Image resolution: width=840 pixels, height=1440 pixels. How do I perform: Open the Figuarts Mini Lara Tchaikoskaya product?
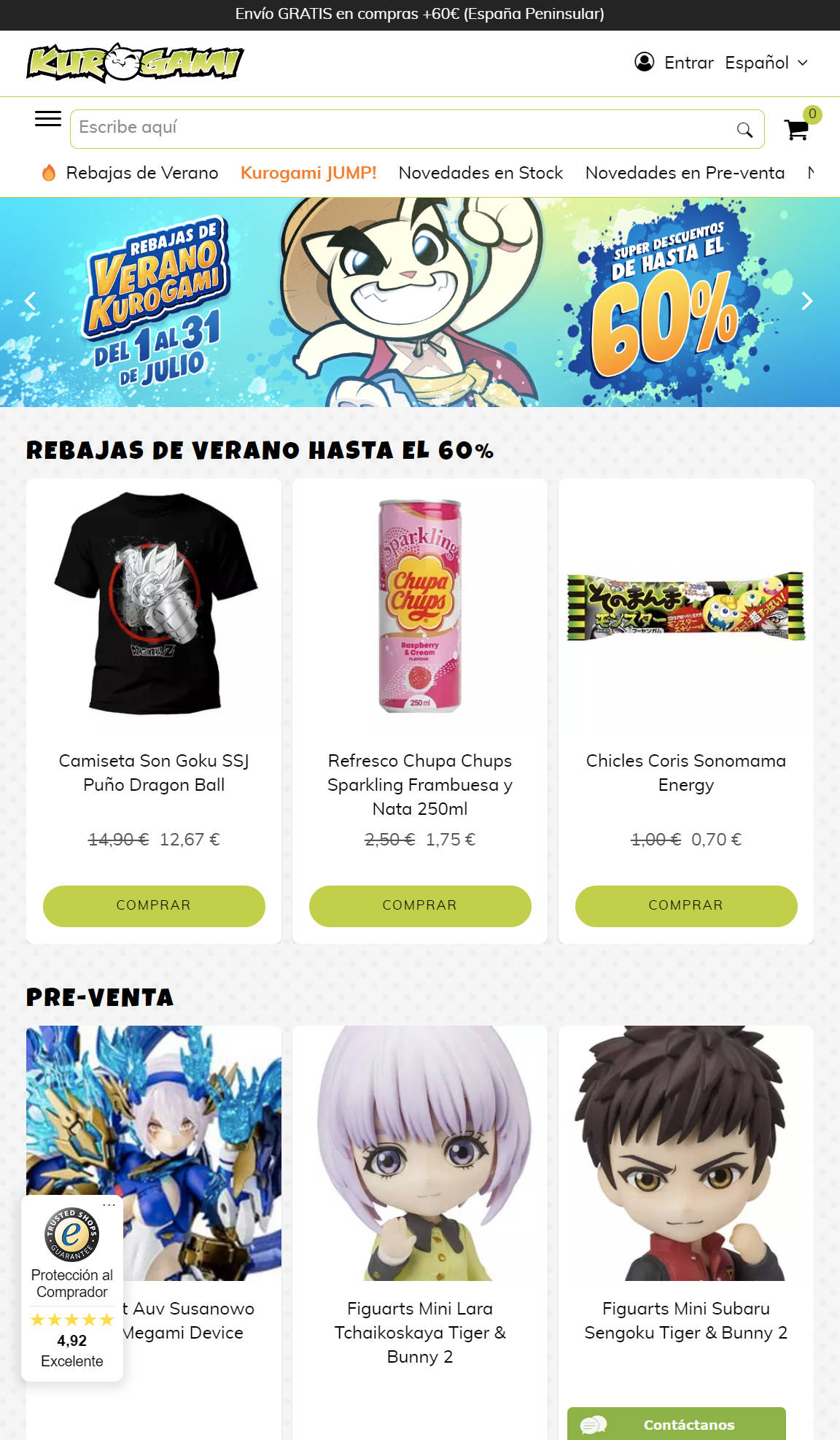(420, 1331)
